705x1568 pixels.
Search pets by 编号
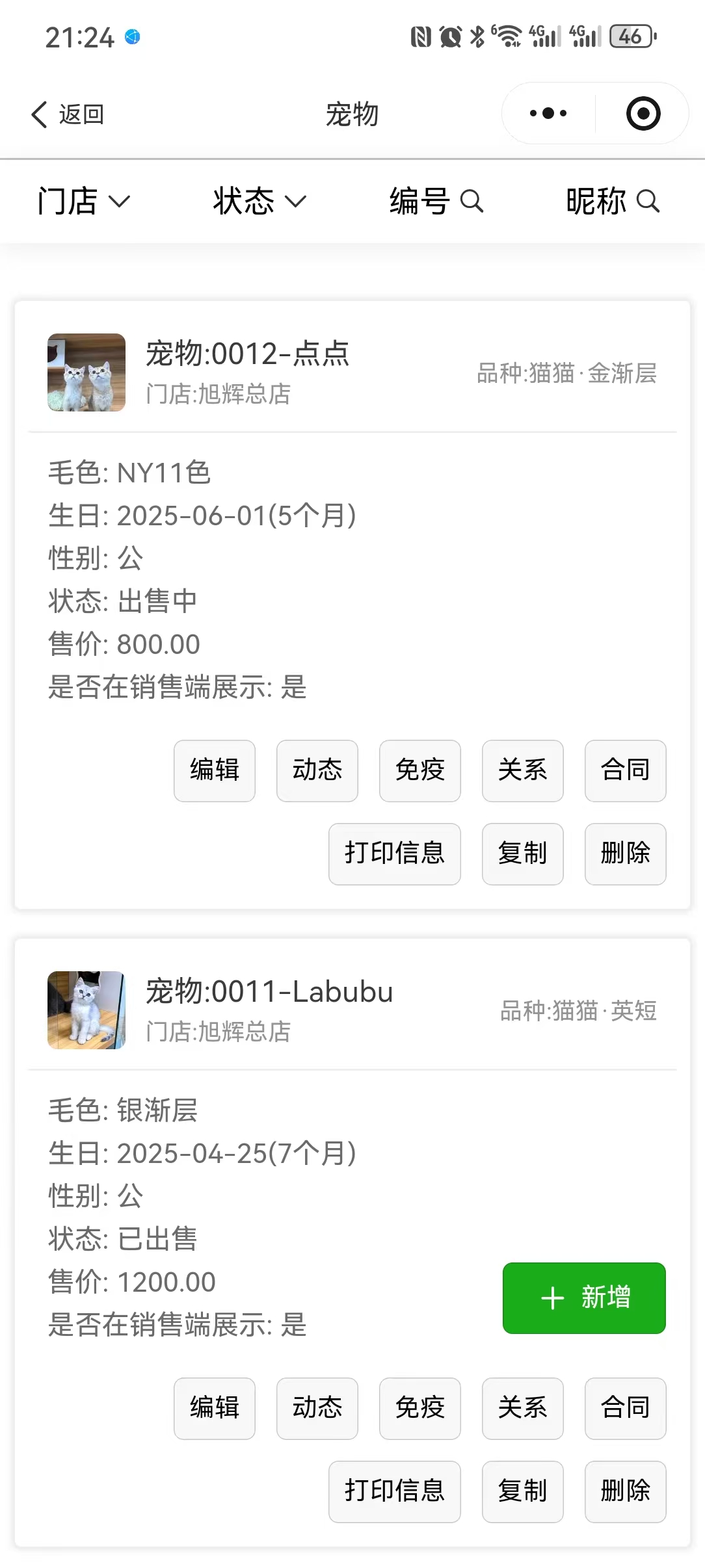(436, 202)
